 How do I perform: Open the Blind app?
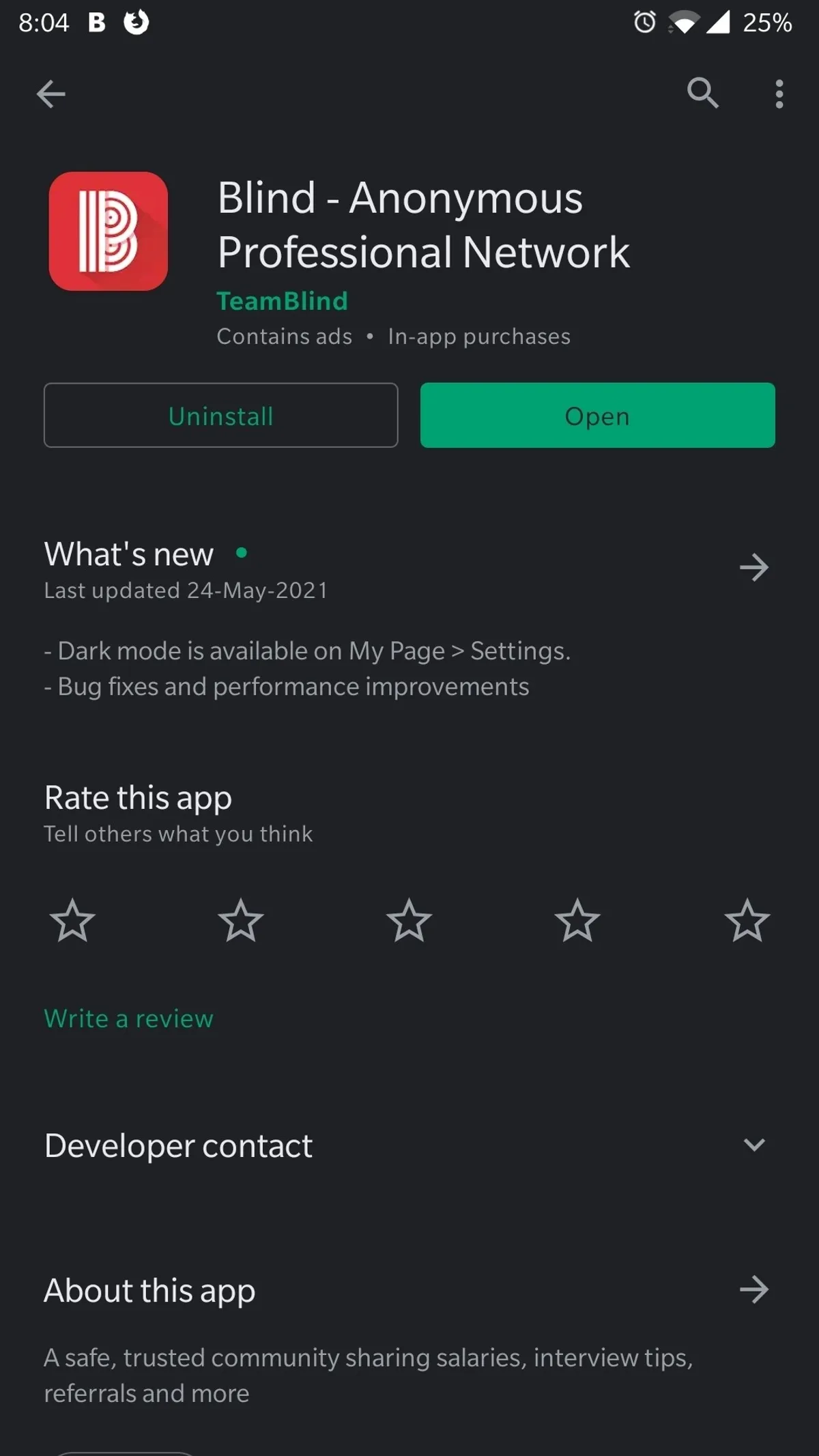pyautogui.click(x=597, y=415)
